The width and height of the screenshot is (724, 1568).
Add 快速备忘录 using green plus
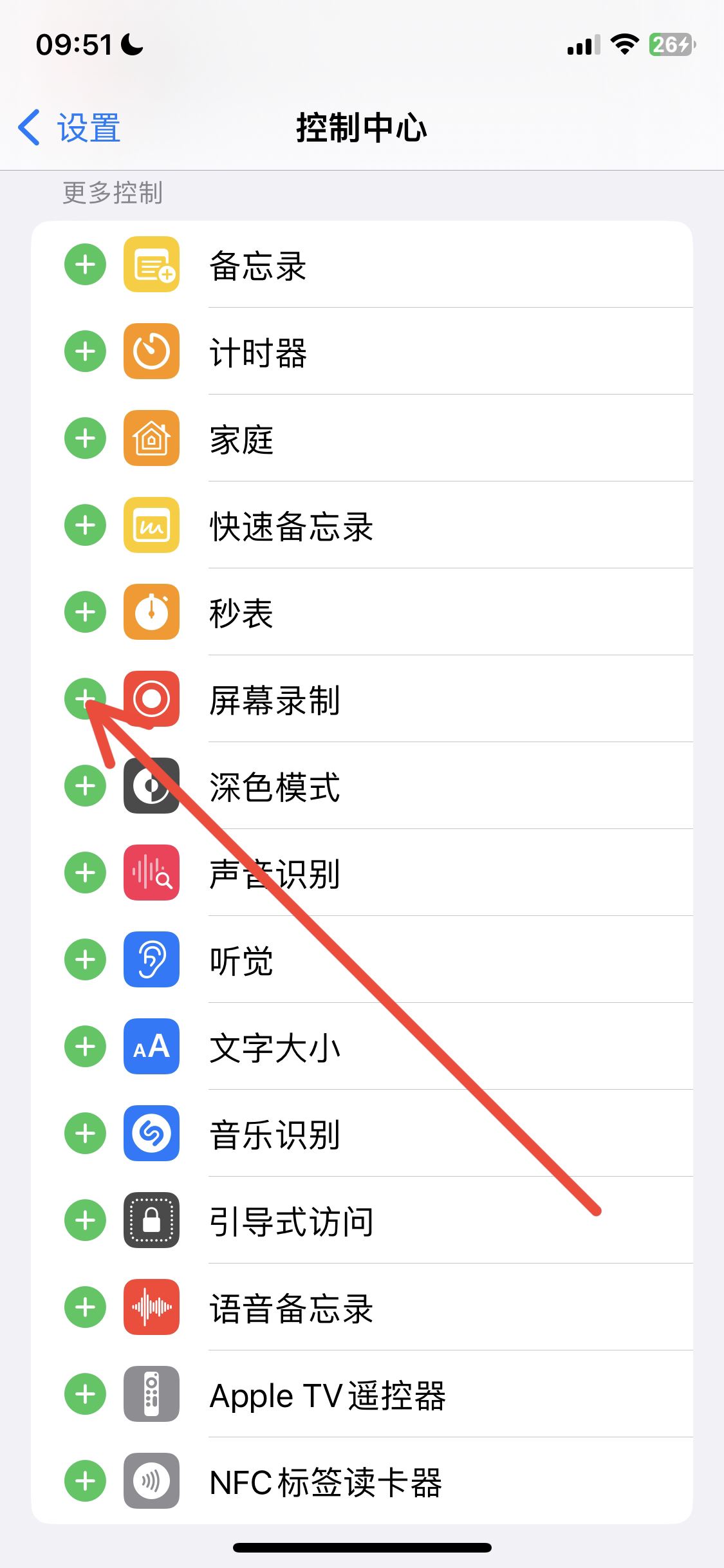[84, 526]
